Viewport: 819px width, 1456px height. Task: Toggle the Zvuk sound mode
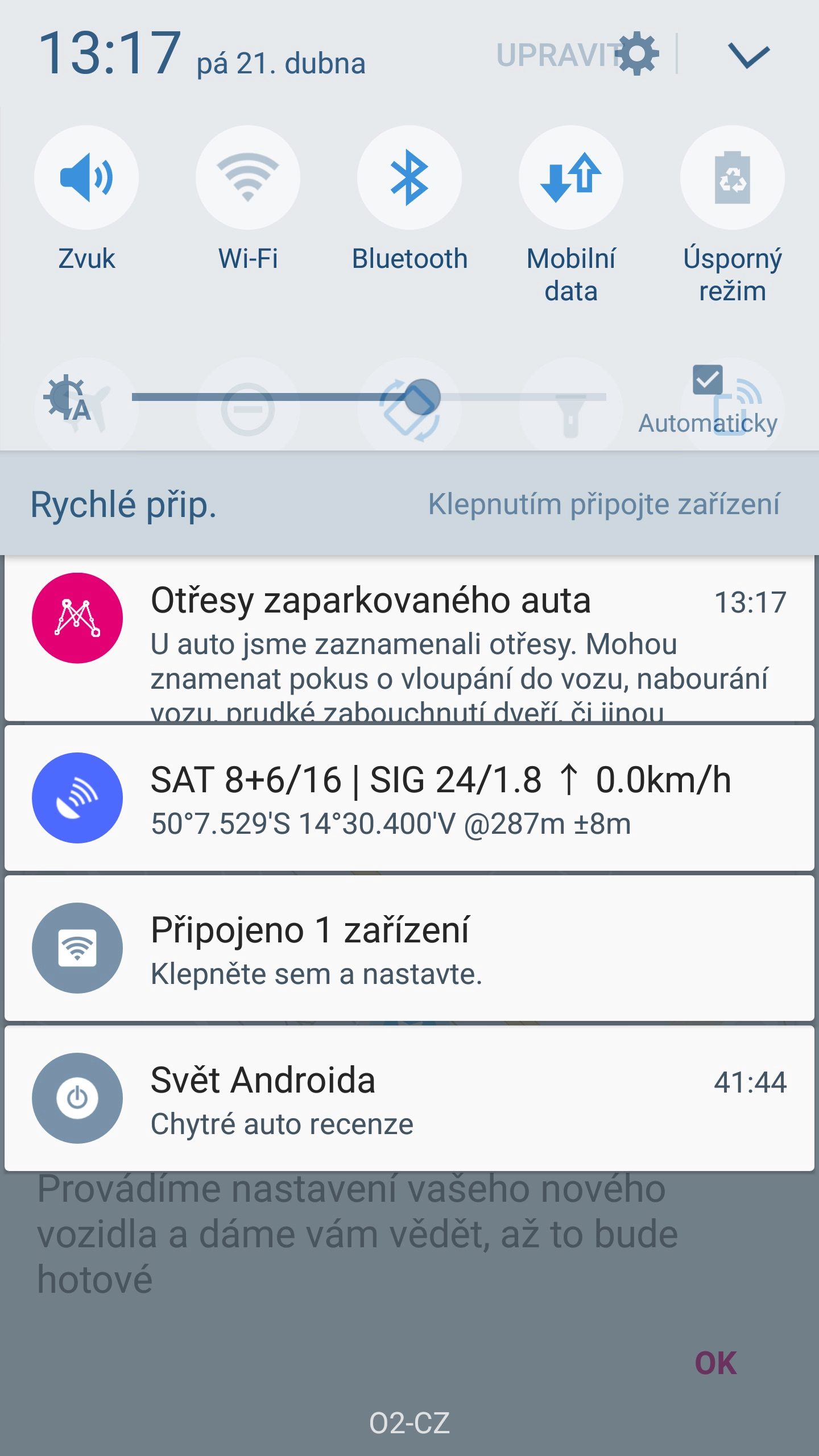(x=86, y=177)
